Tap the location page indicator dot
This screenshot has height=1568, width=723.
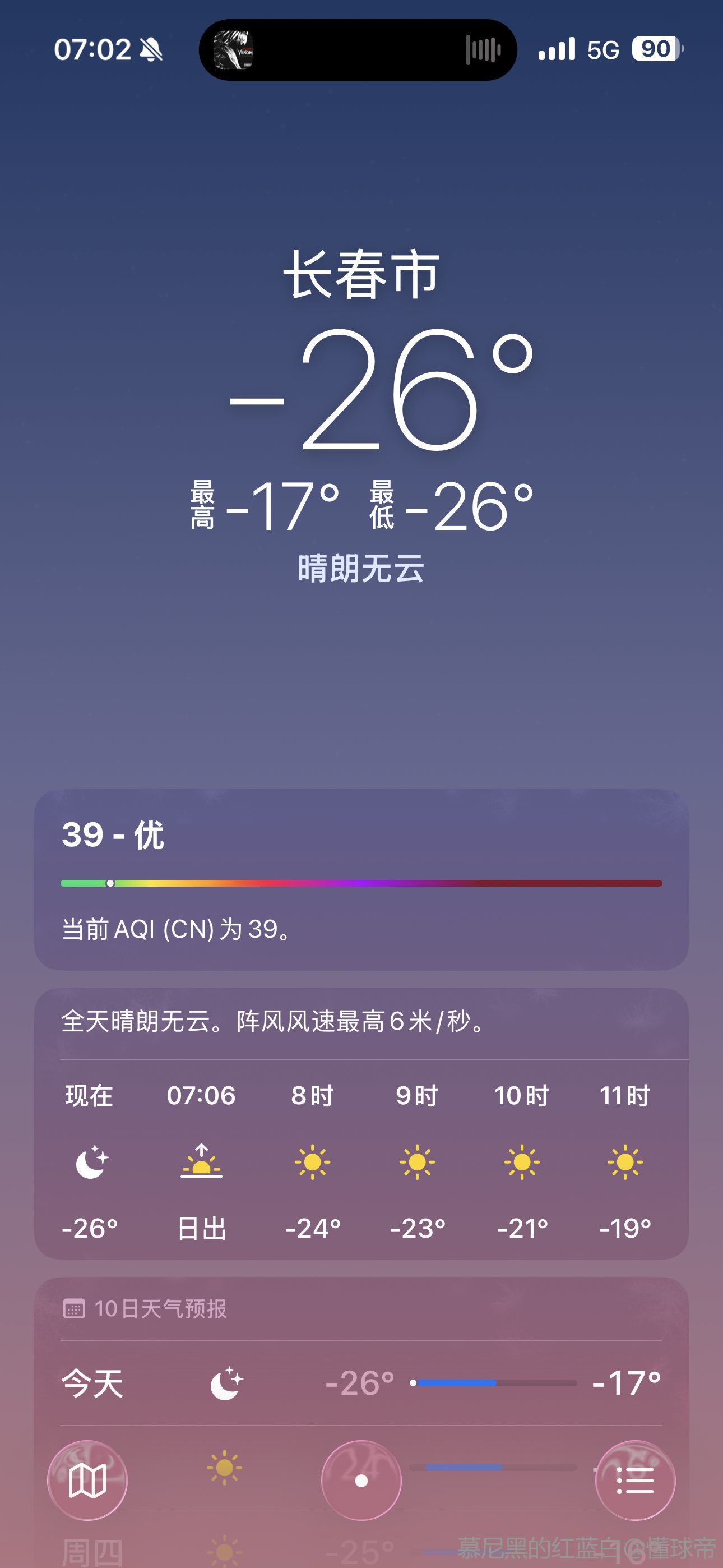361,1480
